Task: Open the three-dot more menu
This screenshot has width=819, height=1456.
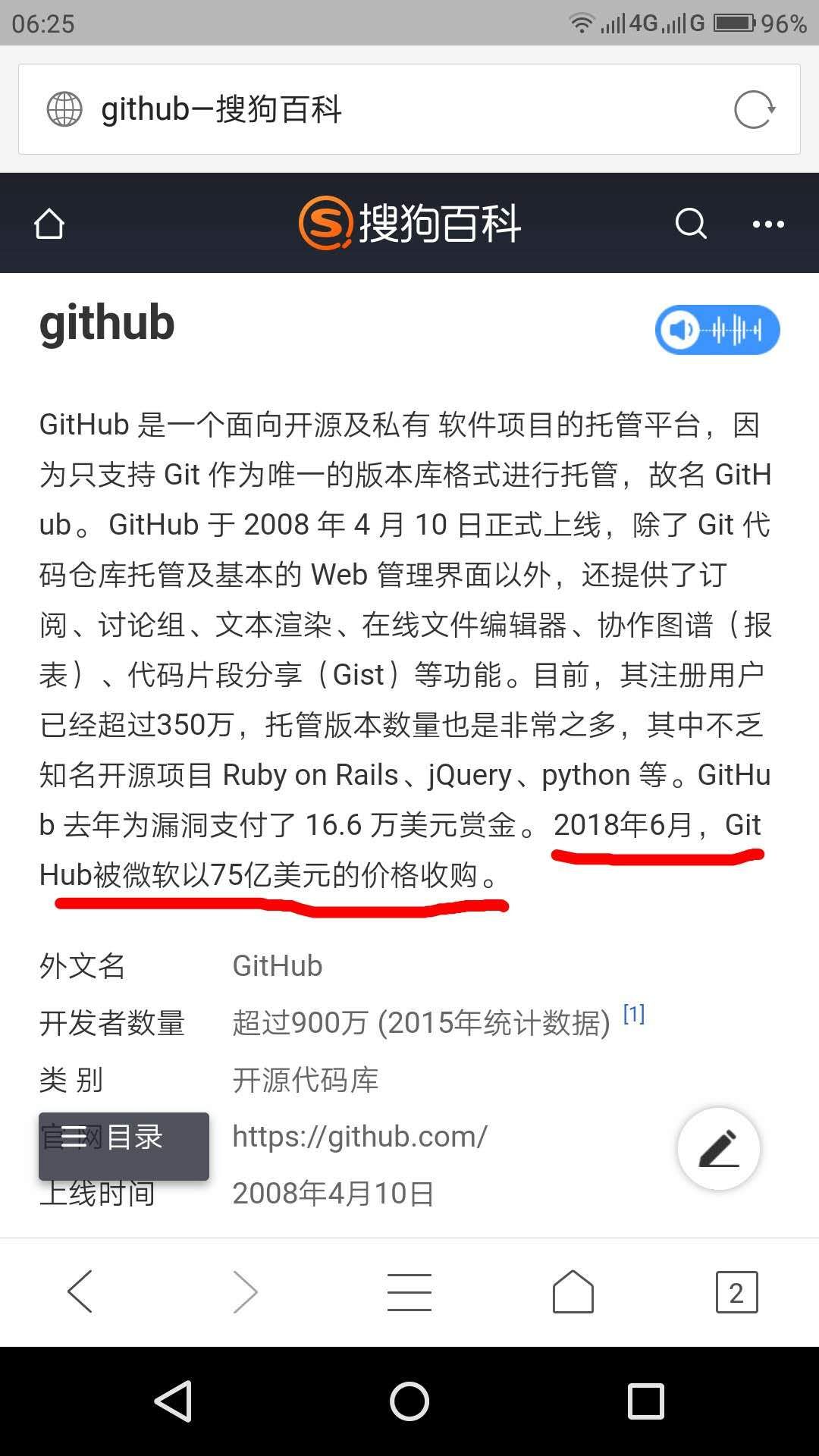Action: tap(767, 224)
